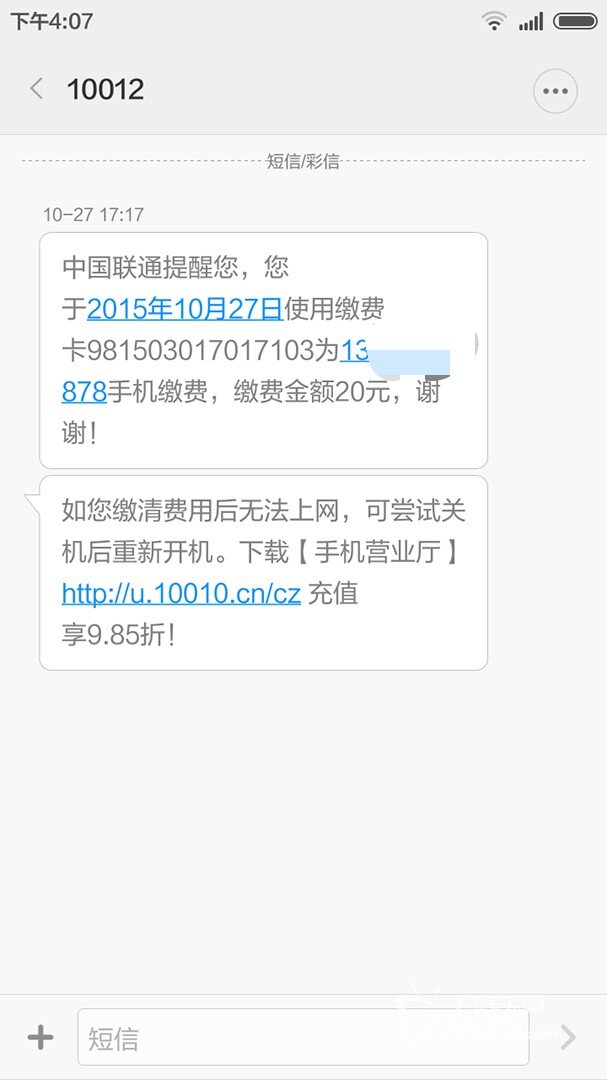Open the three-dot more options menu
The image size is (607, 1080).
click(555, 91)
